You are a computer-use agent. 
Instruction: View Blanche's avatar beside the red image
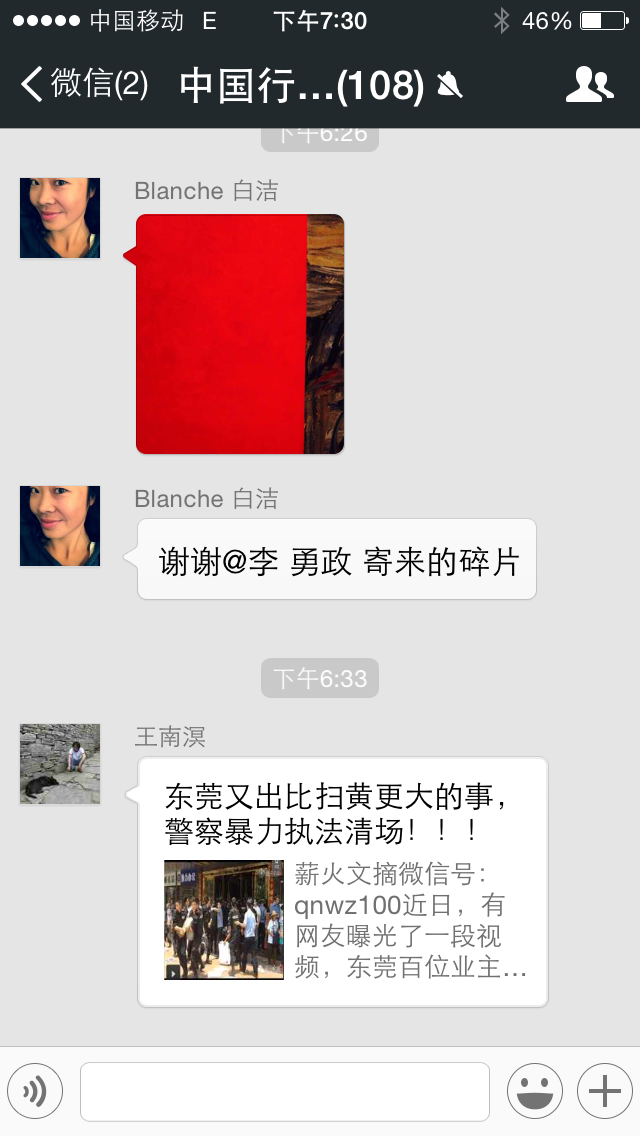click(60, 218)
